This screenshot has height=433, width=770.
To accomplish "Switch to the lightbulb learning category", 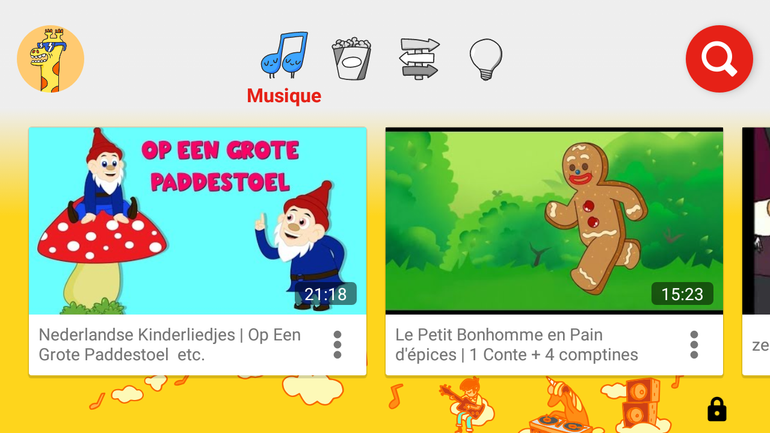I will pyautogui.click(x=485, y=58).
